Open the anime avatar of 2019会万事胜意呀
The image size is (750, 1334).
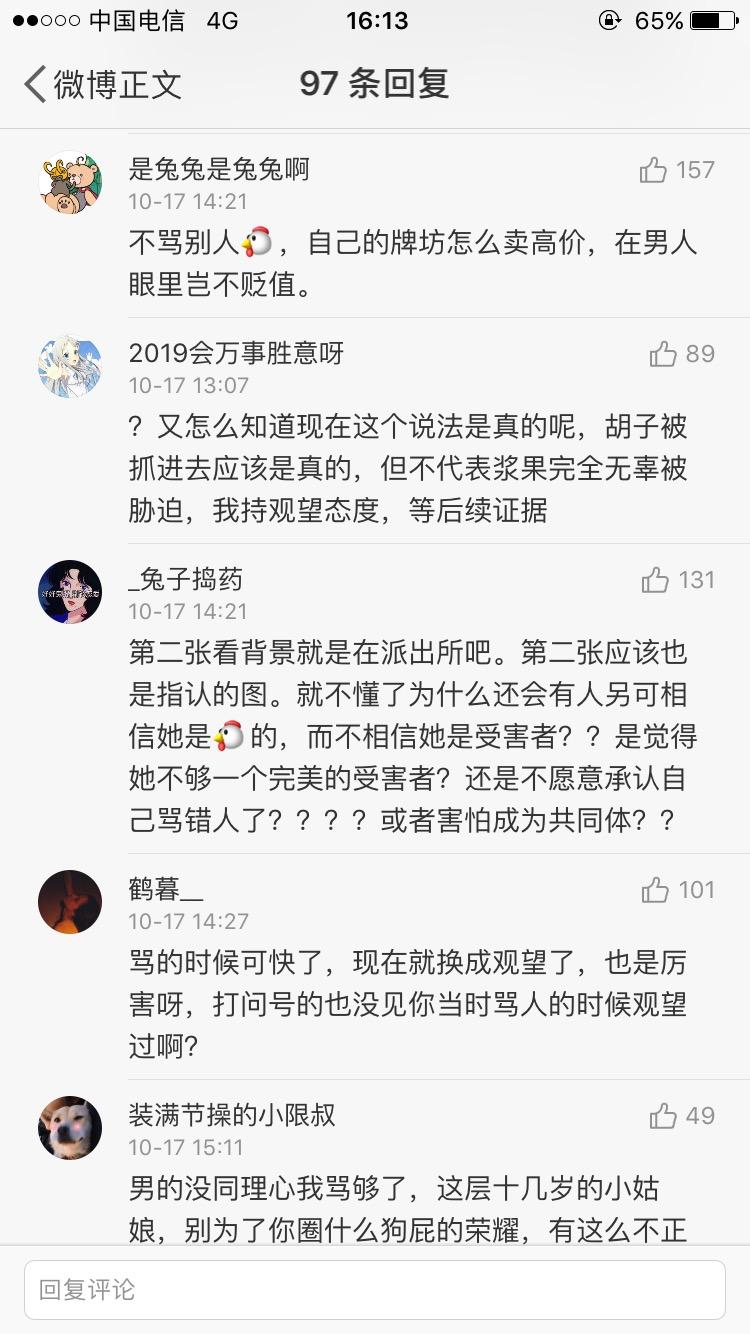click(x=69, y=366)
